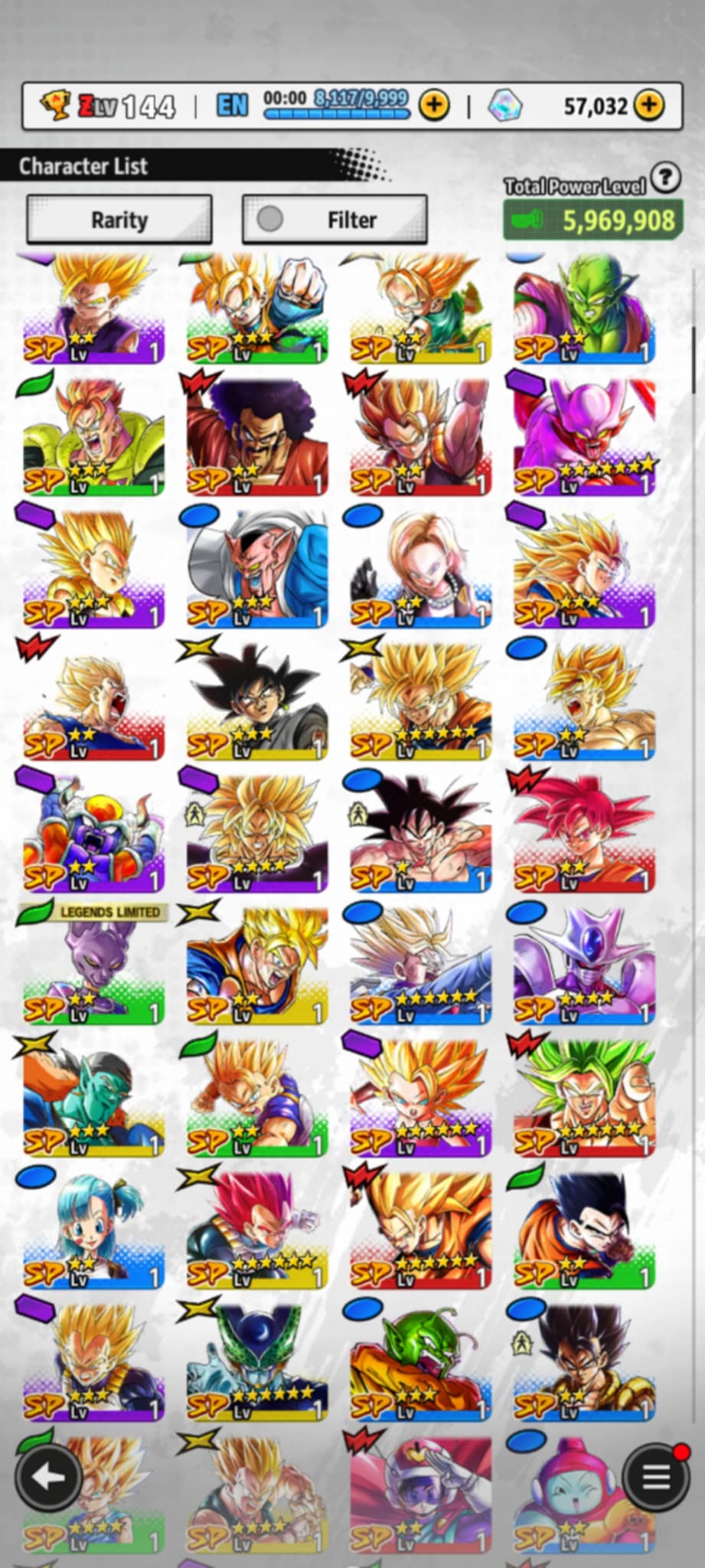Open the Hercule character card

pyautogui.click(x=256, y=436)
